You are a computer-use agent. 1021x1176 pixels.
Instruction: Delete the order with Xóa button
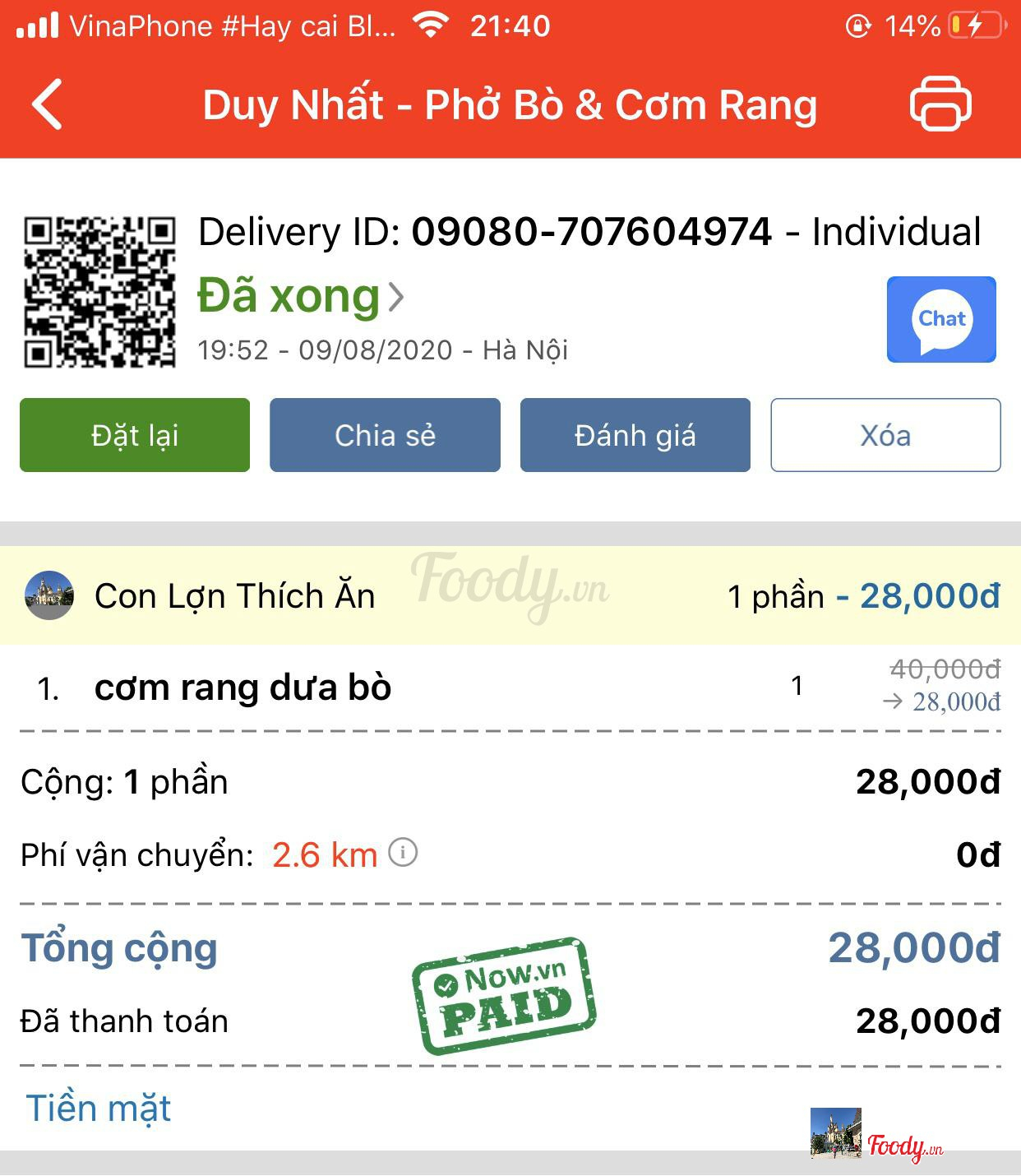pos(885,435)
